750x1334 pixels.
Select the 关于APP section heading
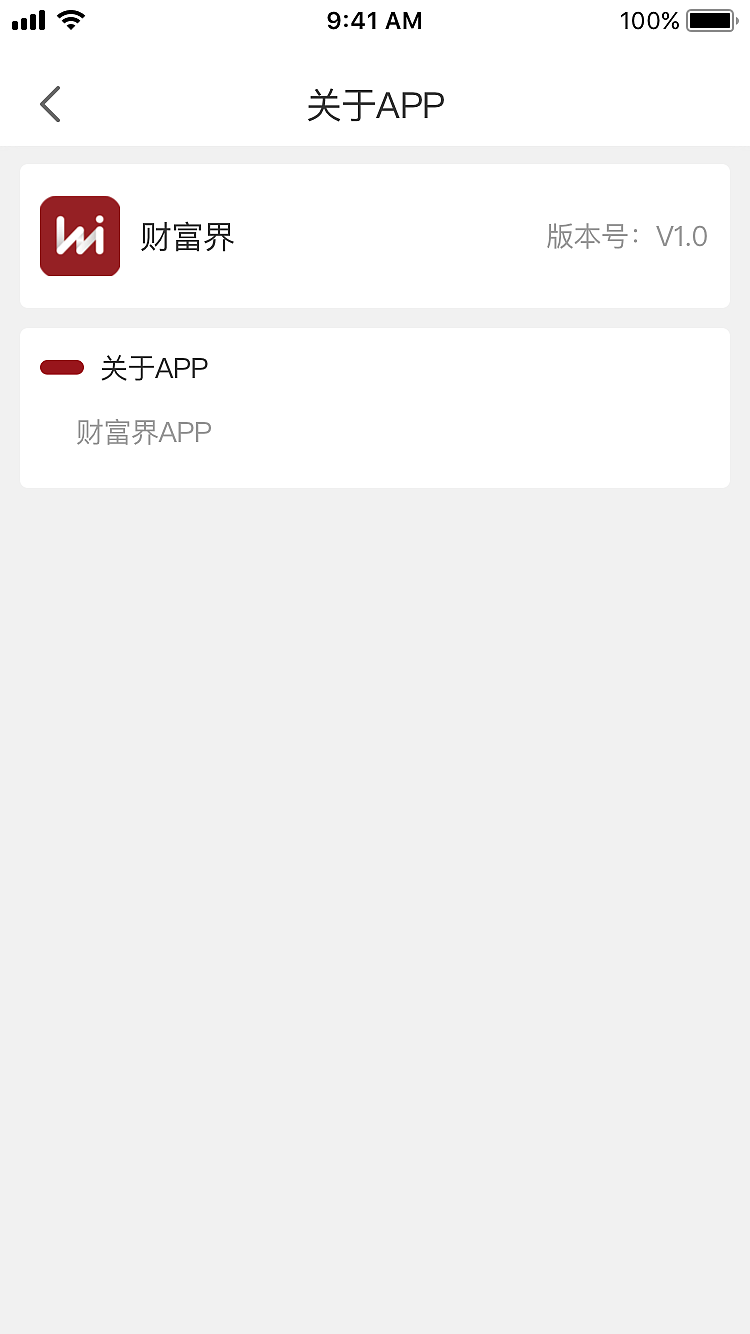coord(155,367)
